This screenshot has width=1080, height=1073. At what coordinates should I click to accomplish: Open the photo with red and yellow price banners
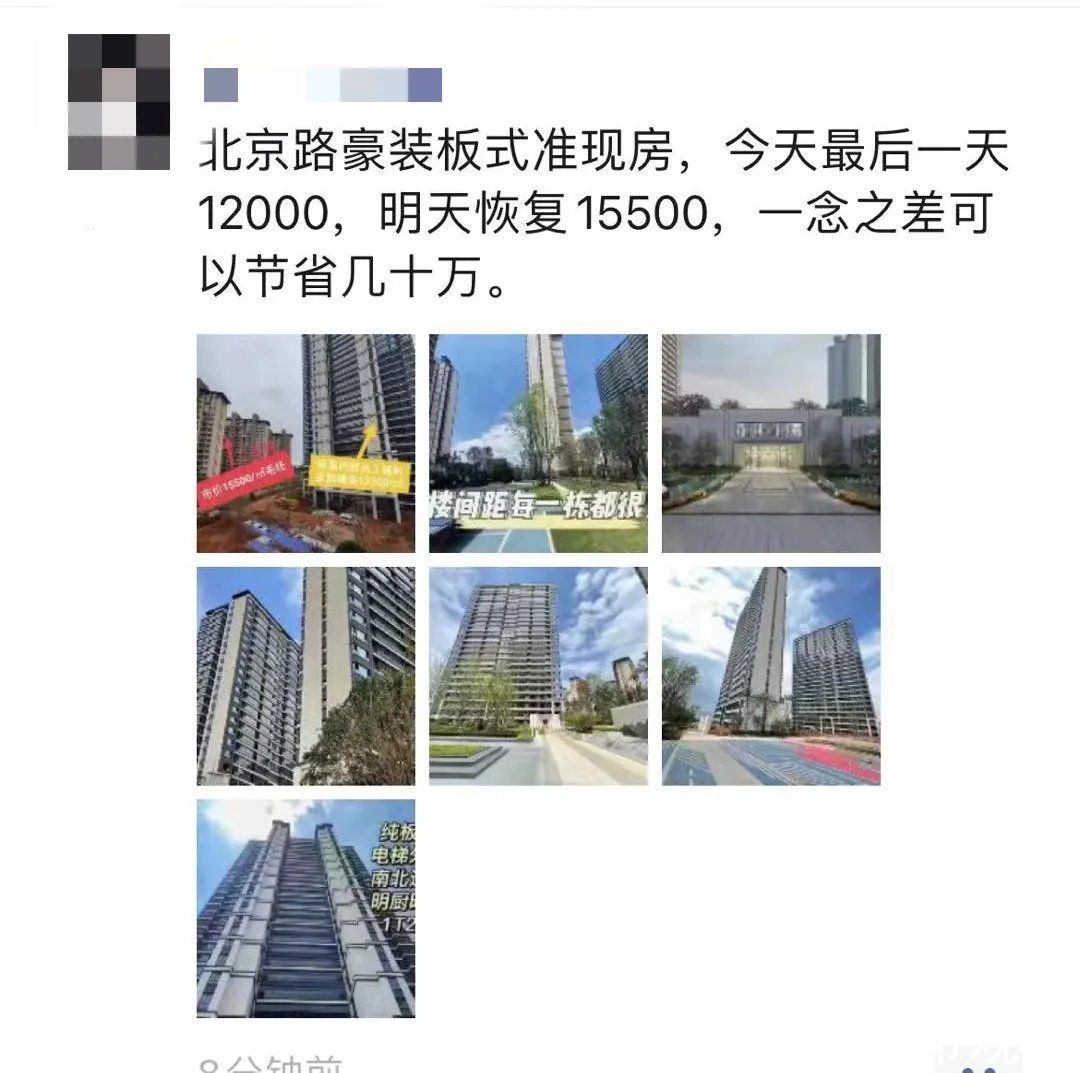pyautogui.click(x=305, y=443)
